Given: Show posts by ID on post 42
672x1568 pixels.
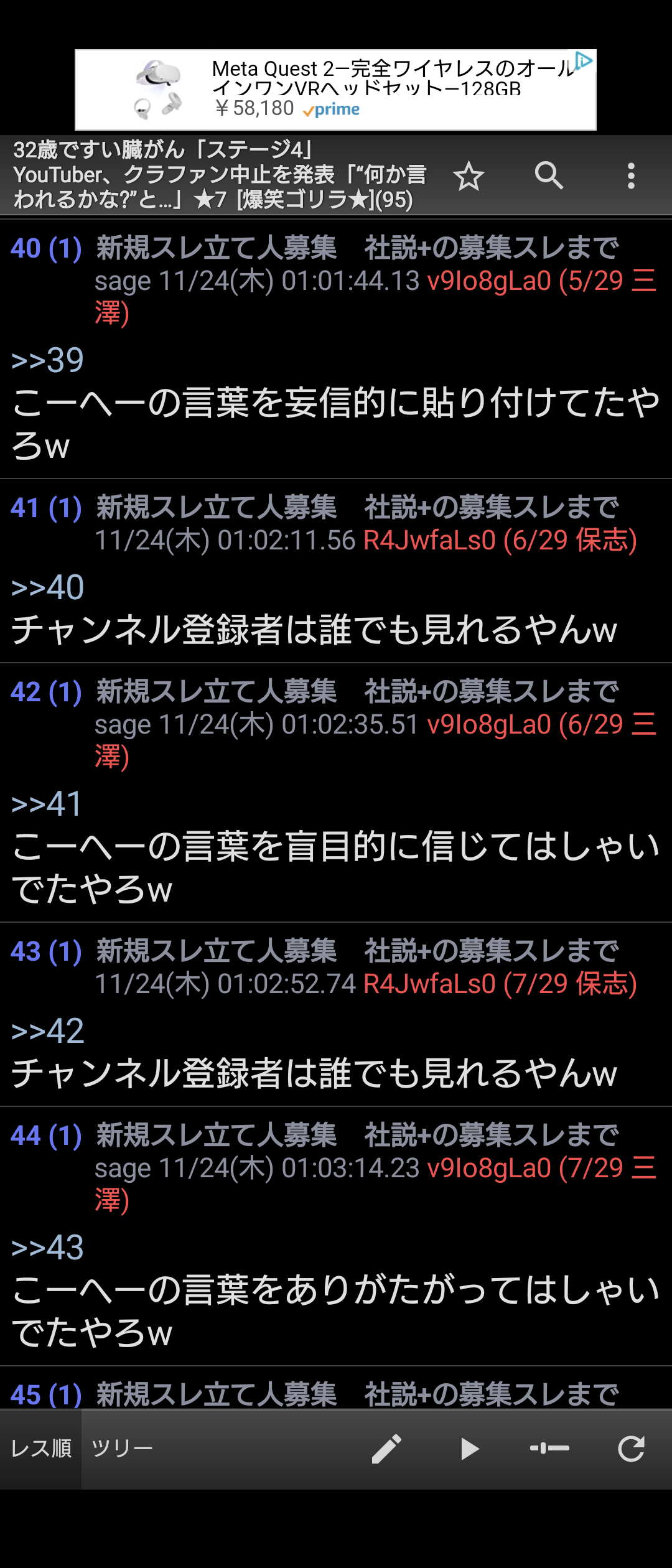Looking at the screenshot, I should (x=489, y=725).
